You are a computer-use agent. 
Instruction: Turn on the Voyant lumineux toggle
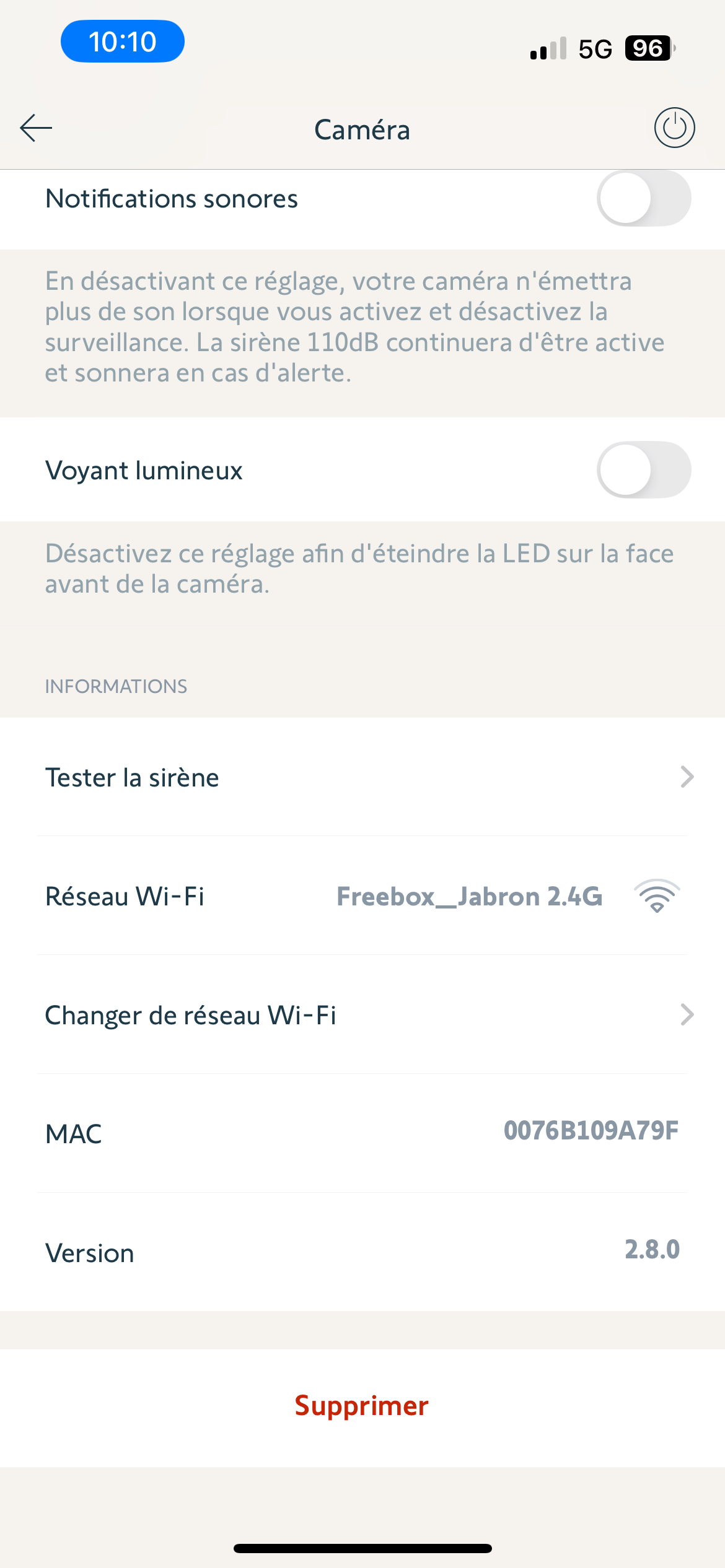(x=644, y=469)
